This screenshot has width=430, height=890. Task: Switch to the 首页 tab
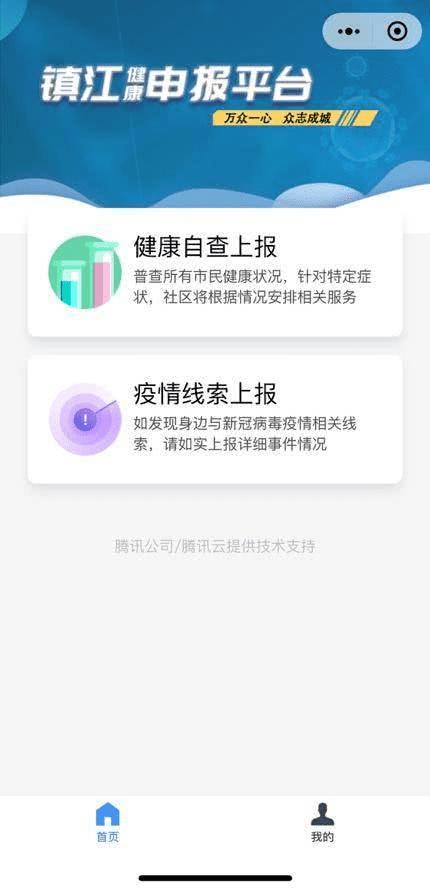(108, 822)
